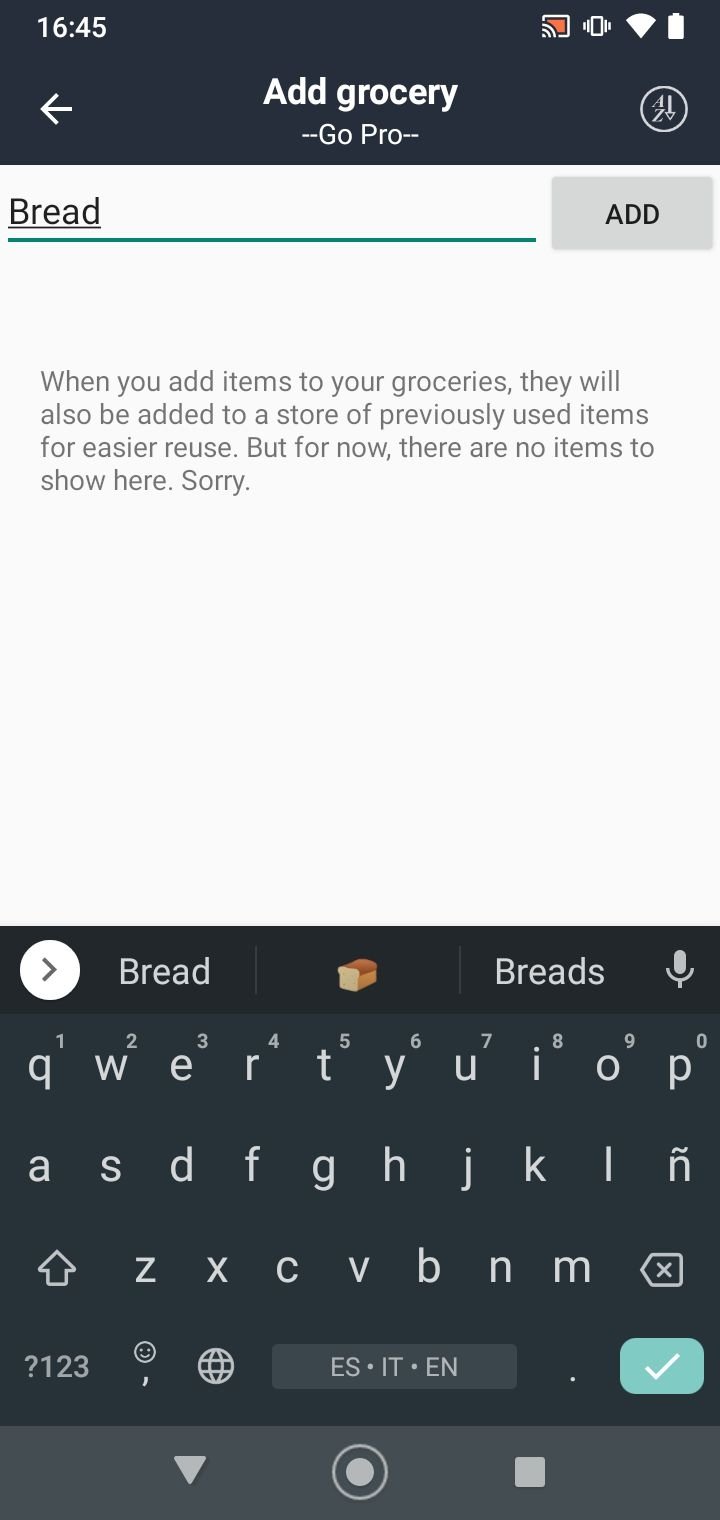Open the Go Pro link
This screenshot has width=720, height=1520.
tap(360, 134)
